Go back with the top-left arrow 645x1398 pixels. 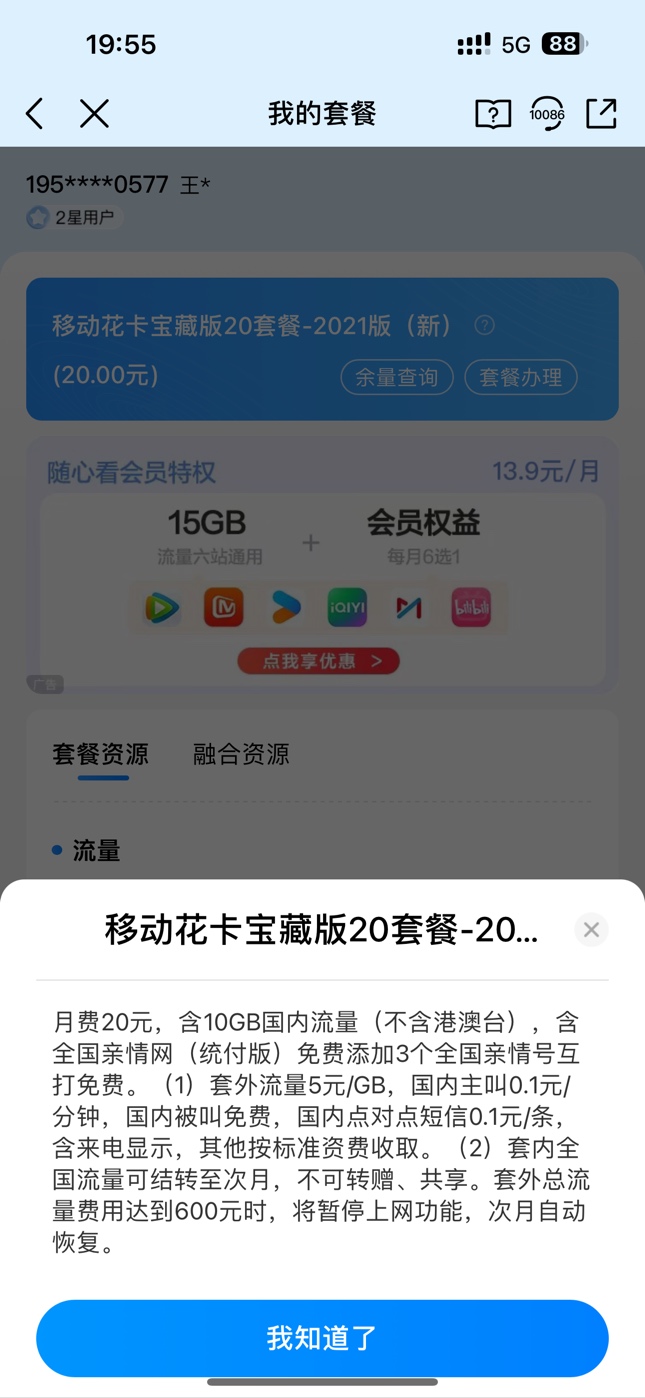pos(35,114)
